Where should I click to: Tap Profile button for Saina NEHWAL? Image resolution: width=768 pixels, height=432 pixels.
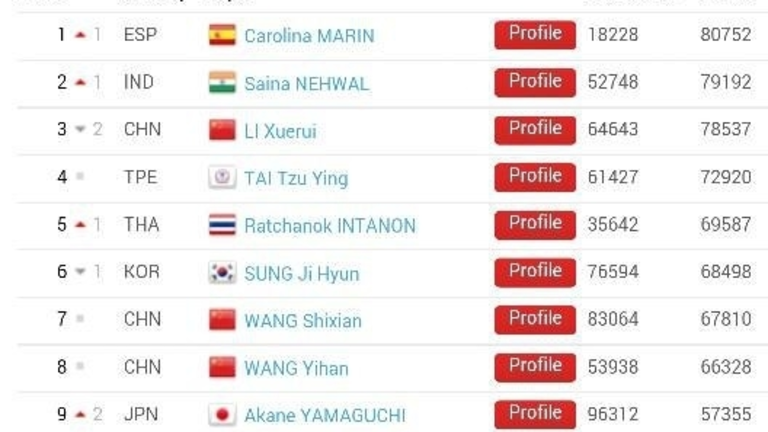coord(534,82)
